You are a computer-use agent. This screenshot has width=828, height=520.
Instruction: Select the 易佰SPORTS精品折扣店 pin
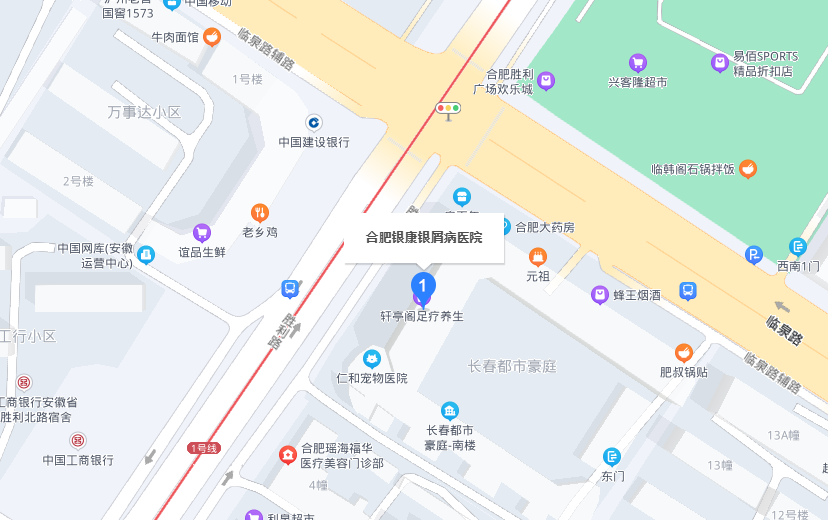pos(720,62)
